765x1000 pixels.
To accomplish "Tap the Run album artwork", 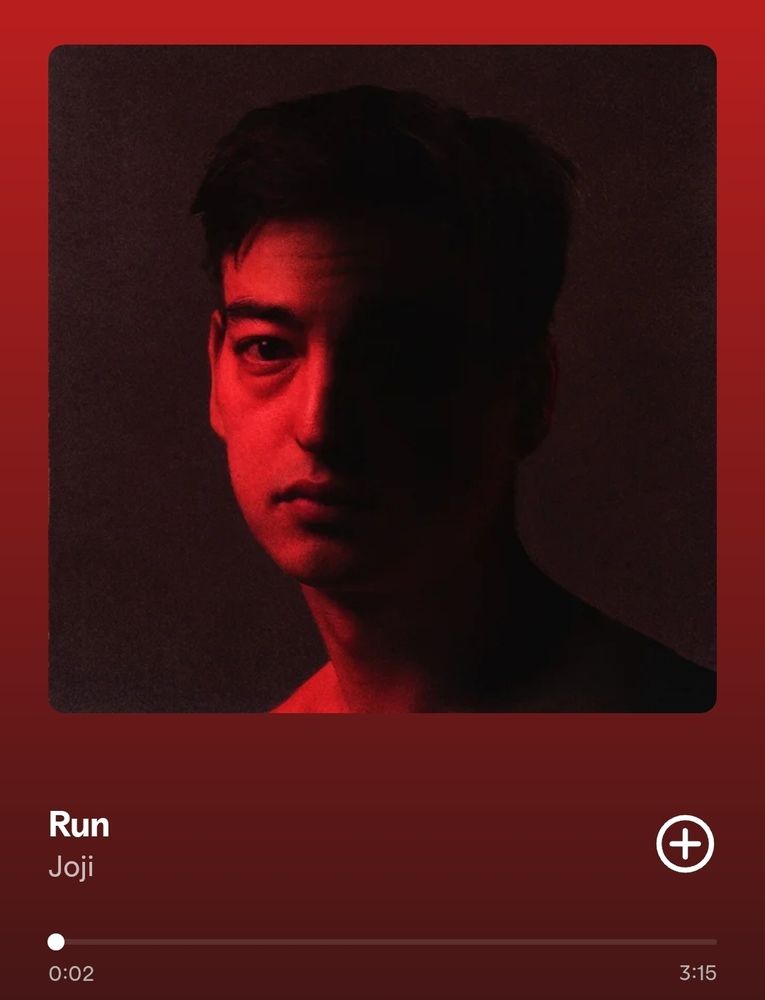I will coord(382,378).
